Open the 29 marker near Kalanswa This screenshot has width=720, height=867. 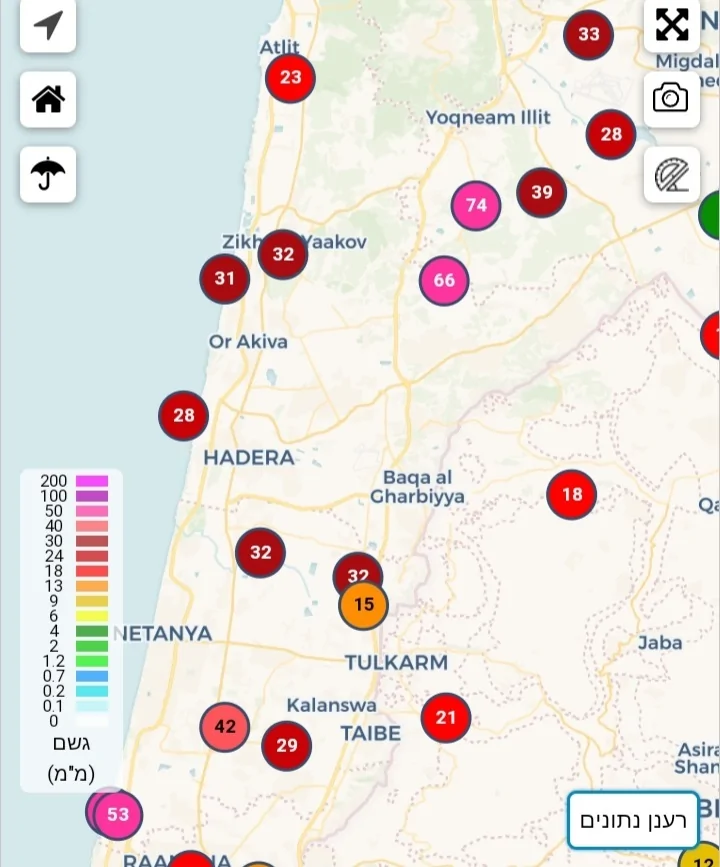pyautogui.click(x=287, y=745)
